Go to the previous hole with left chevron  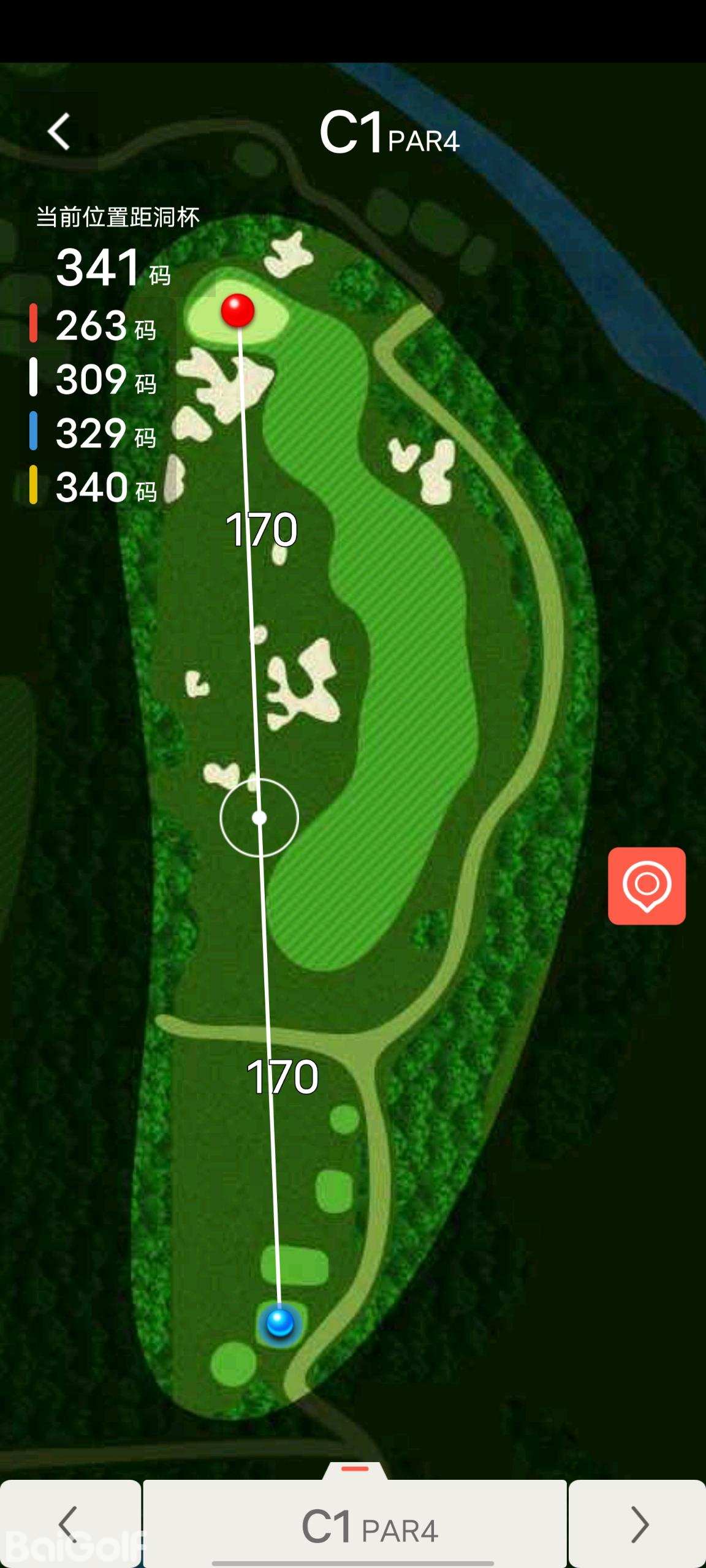tap(69, 1524)
